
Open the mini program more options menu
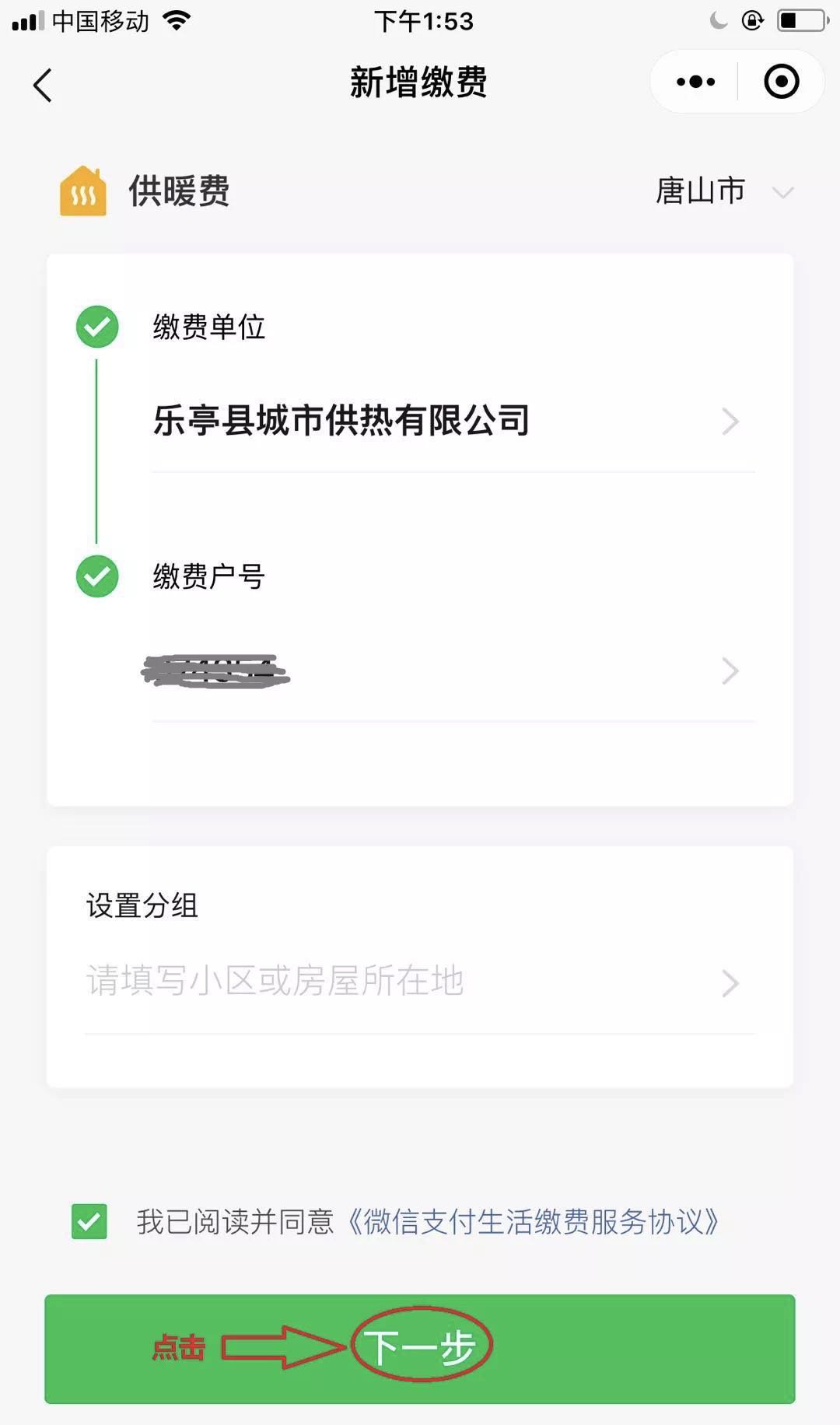(695, 82)
